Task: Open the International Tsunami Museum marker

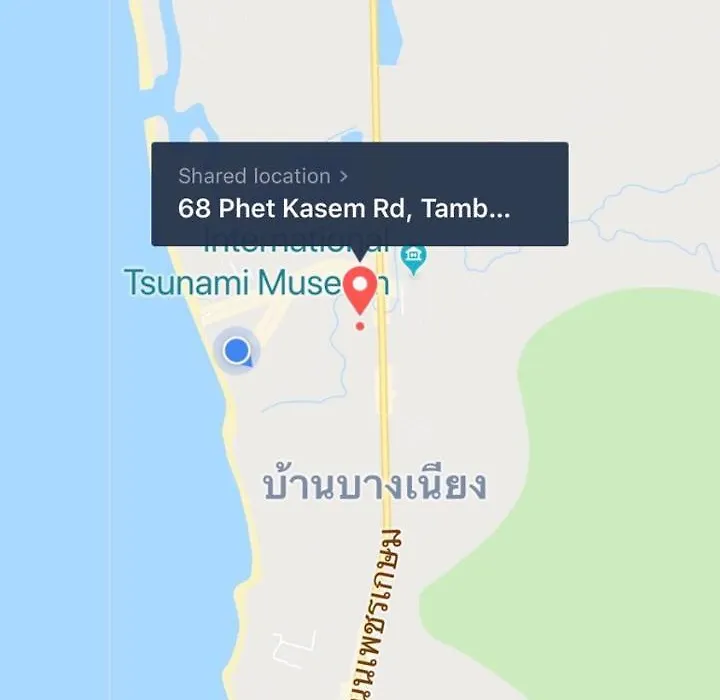Action: (x=413, y=260)
